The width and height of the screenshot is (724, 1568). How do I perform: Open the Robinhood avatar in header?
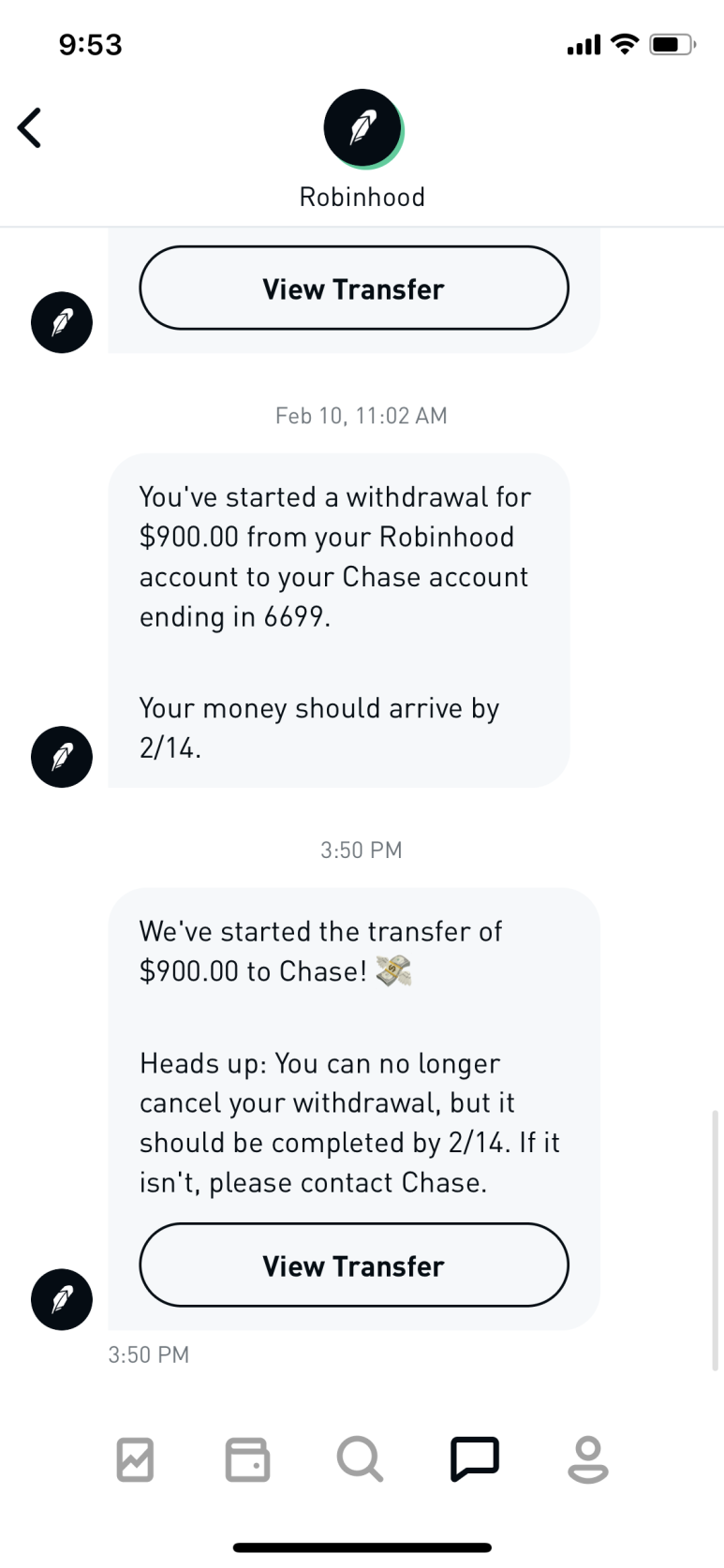(x=363, y=128)
